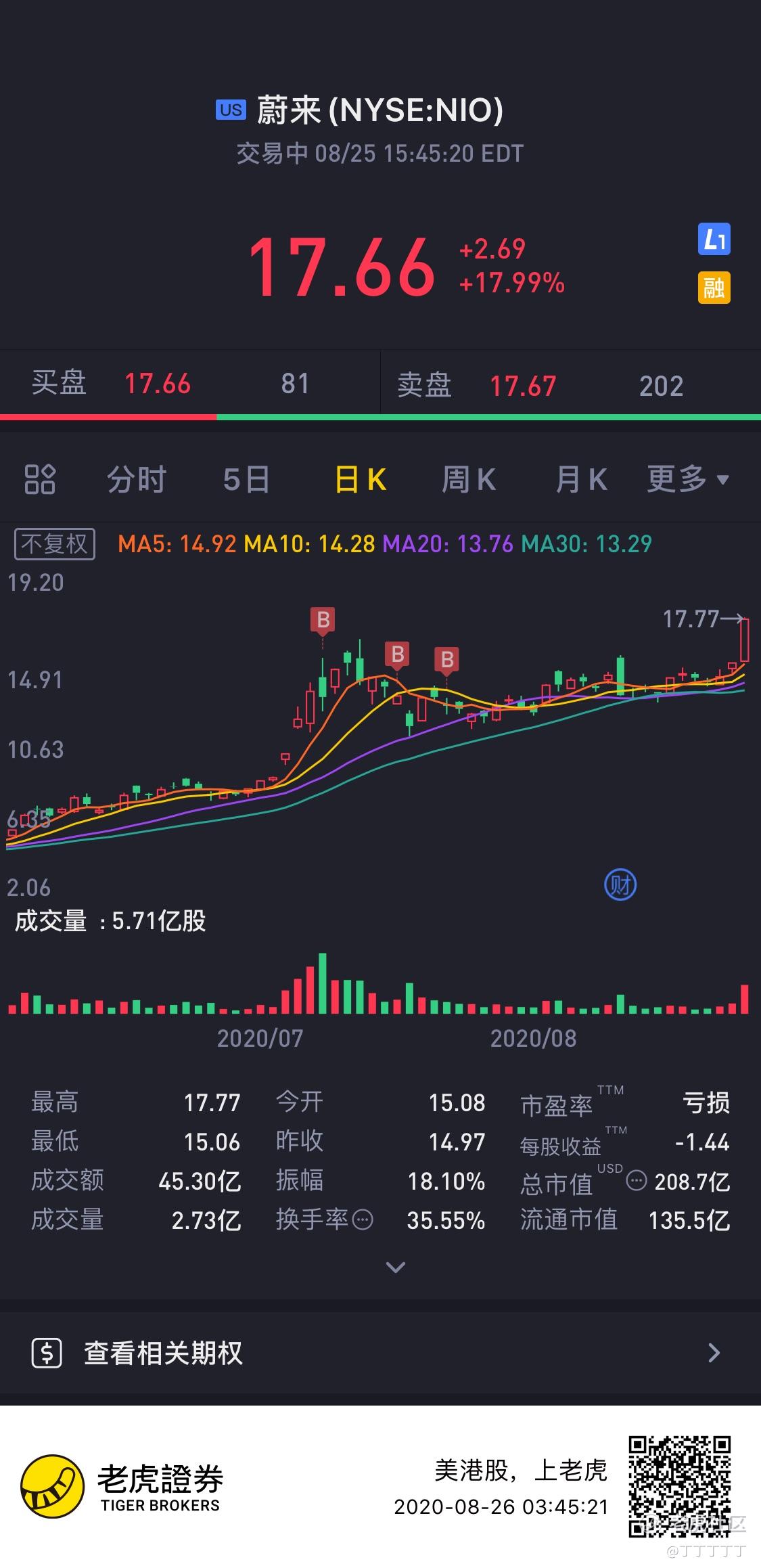Open the 更多 chart period dropdown

[687, 480]
